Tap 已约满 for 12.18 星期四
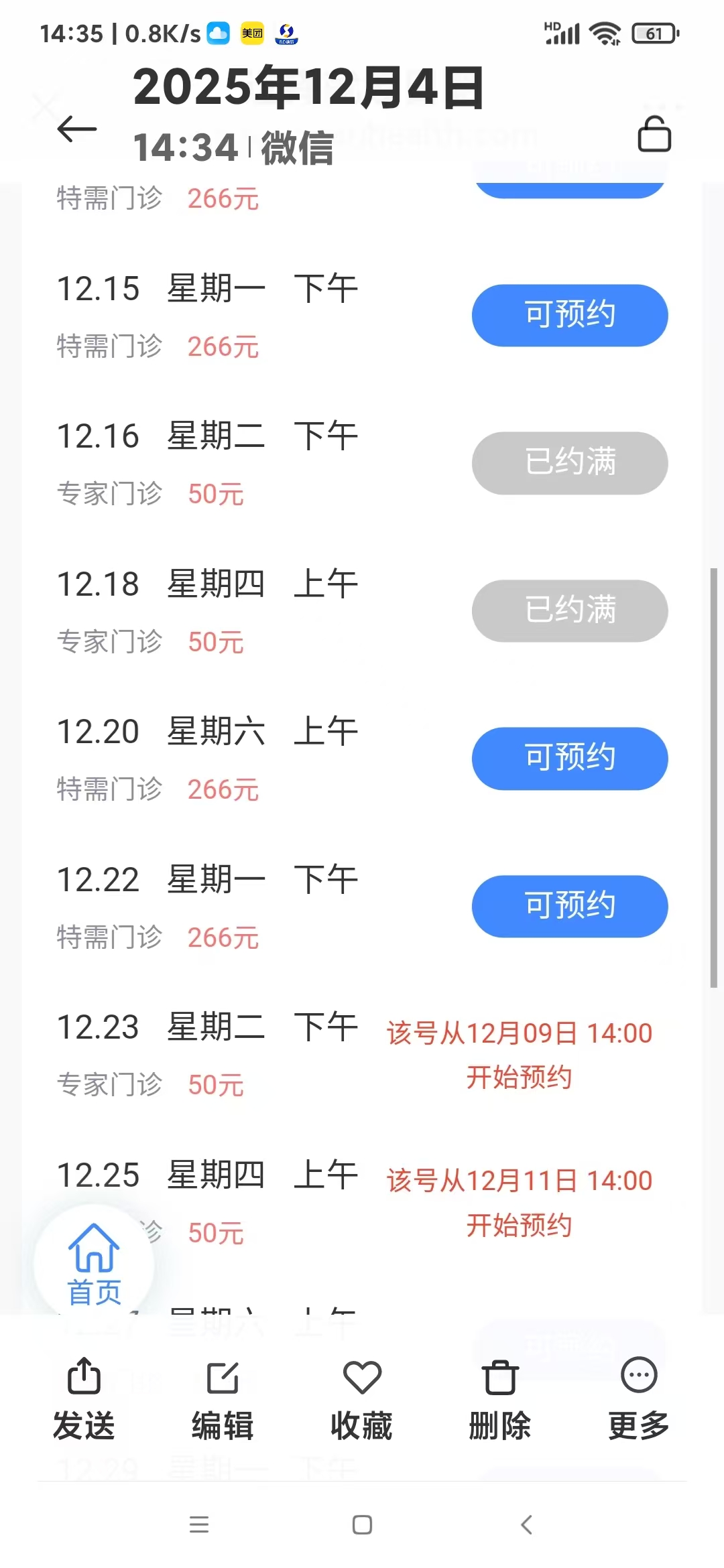The image size is (724, 1568). [x=570, y=610]
